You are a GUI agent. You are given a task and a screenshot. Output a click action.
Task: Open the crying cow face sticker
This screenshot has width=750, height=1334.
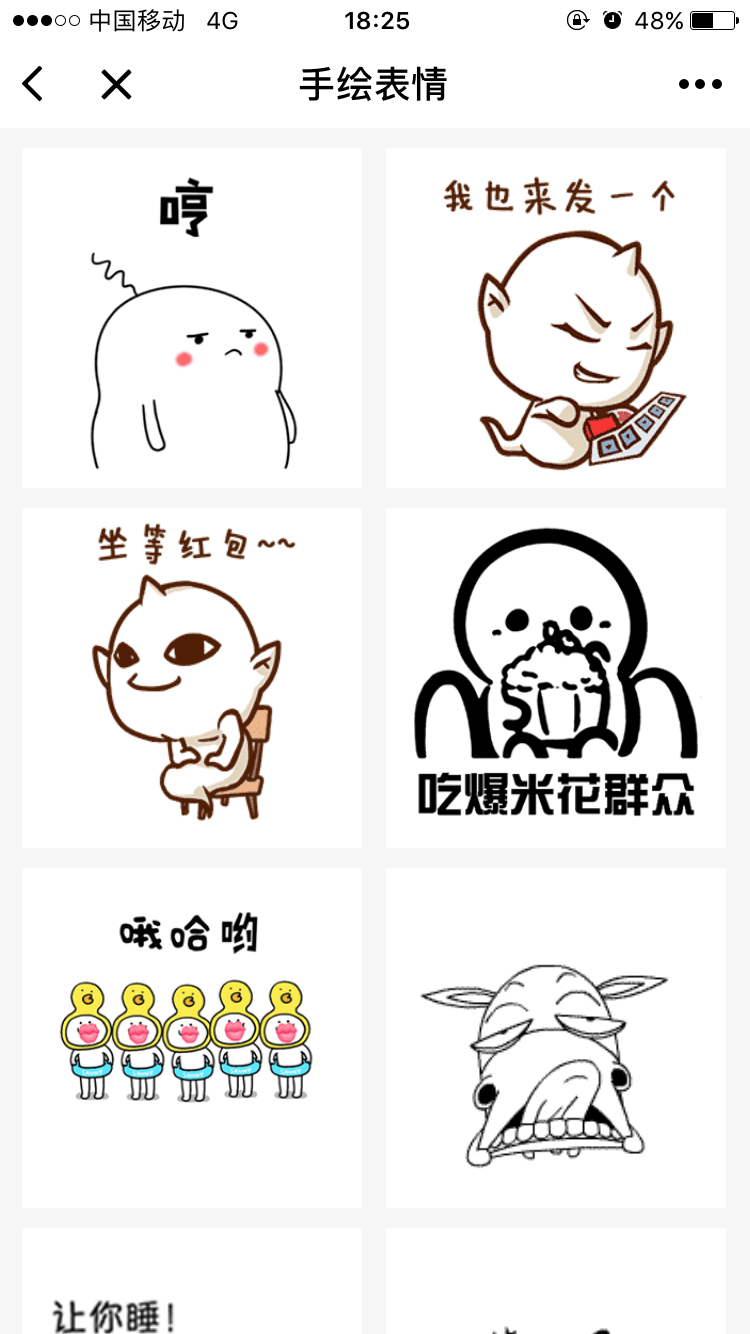click(555, 1035)
